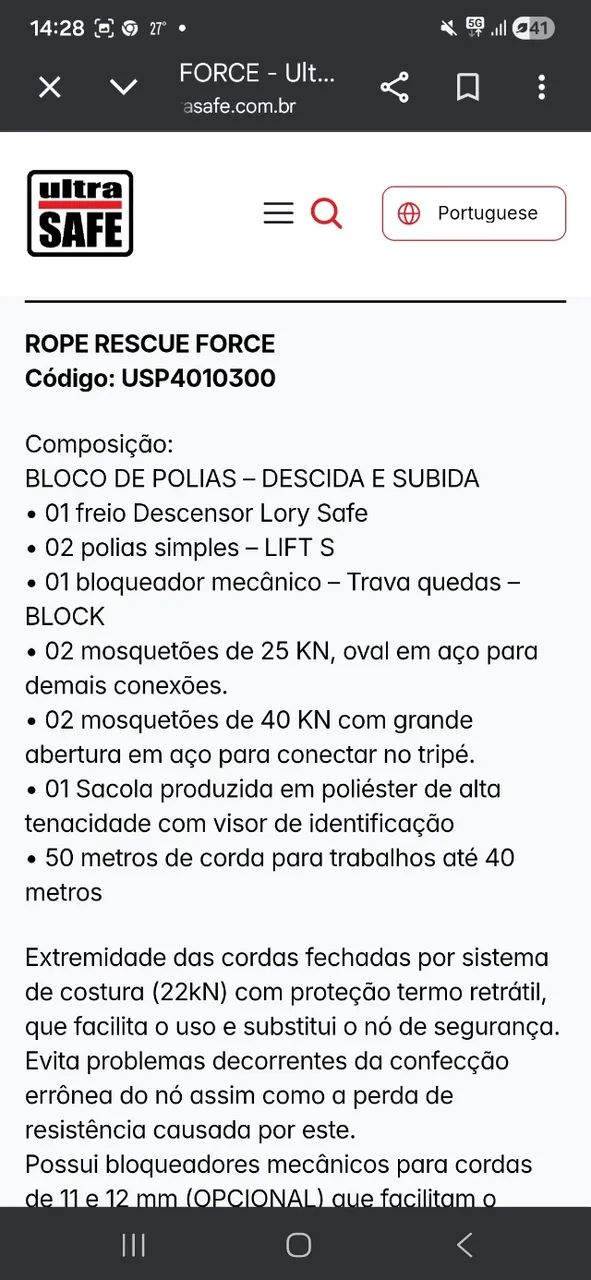This screenshot has height=1280, width=591.
Task: Open the browser overflow menu
Action: tap(541, 87)
